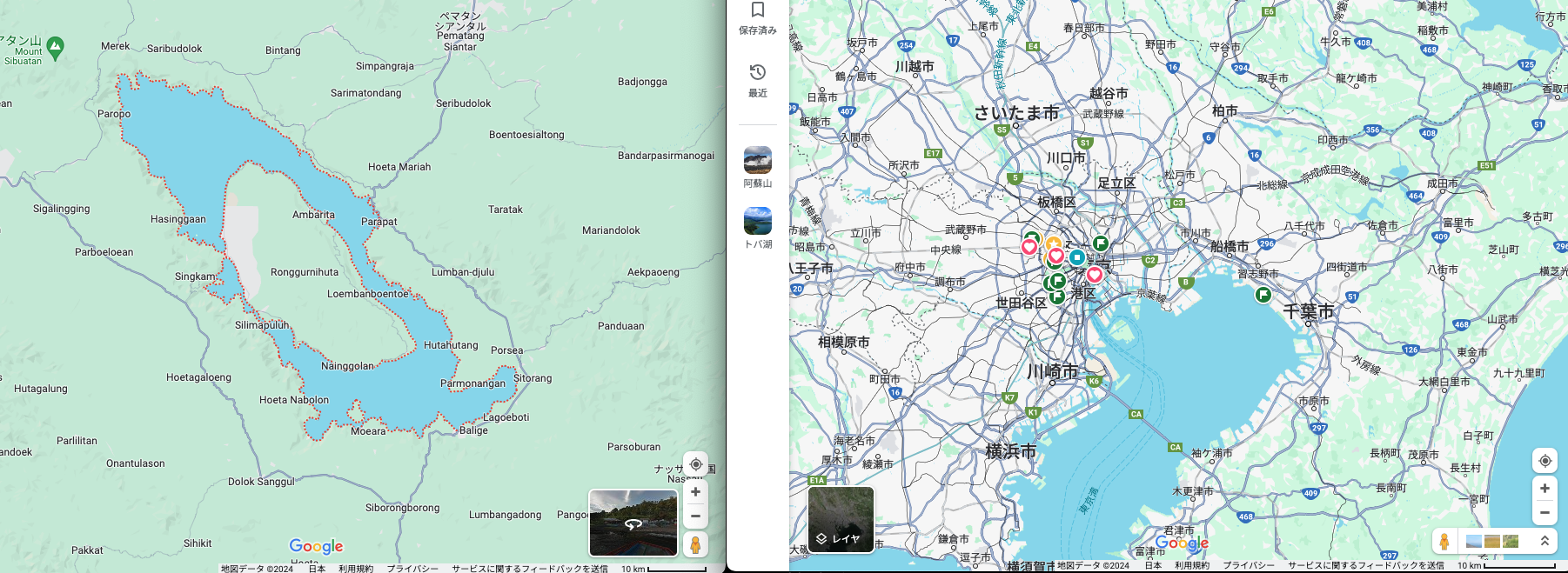Center Tokyo map on my location
1568x573 pixels.
pos(1545,461)
